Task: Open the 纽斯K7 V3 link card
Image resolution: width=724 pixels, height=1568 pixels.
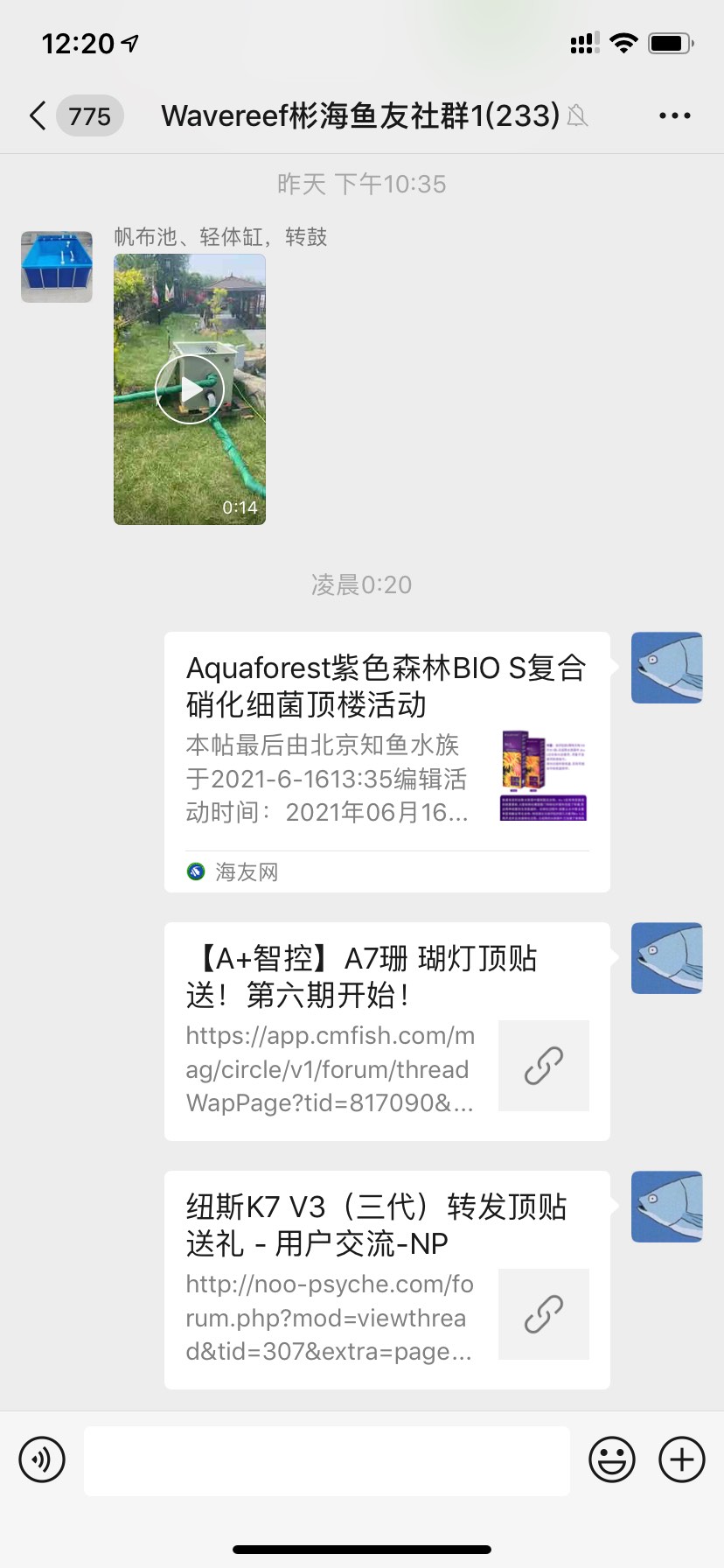Action: 386,1279
